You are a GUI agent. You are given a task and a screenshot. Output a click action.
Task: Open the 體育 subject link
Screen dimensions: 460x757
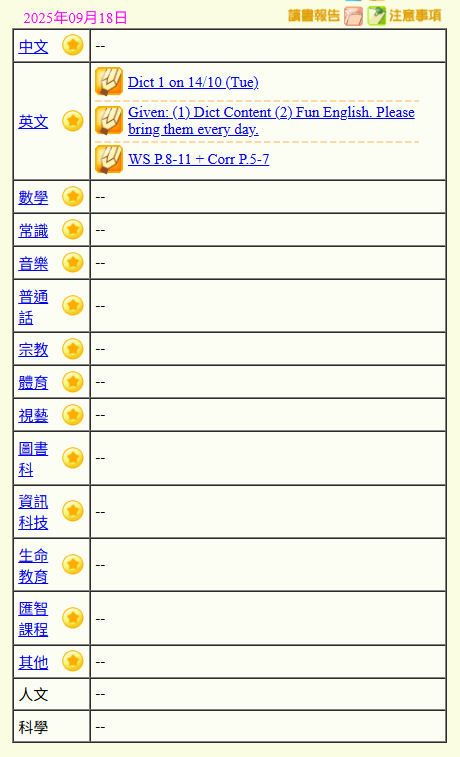point(33,382)
